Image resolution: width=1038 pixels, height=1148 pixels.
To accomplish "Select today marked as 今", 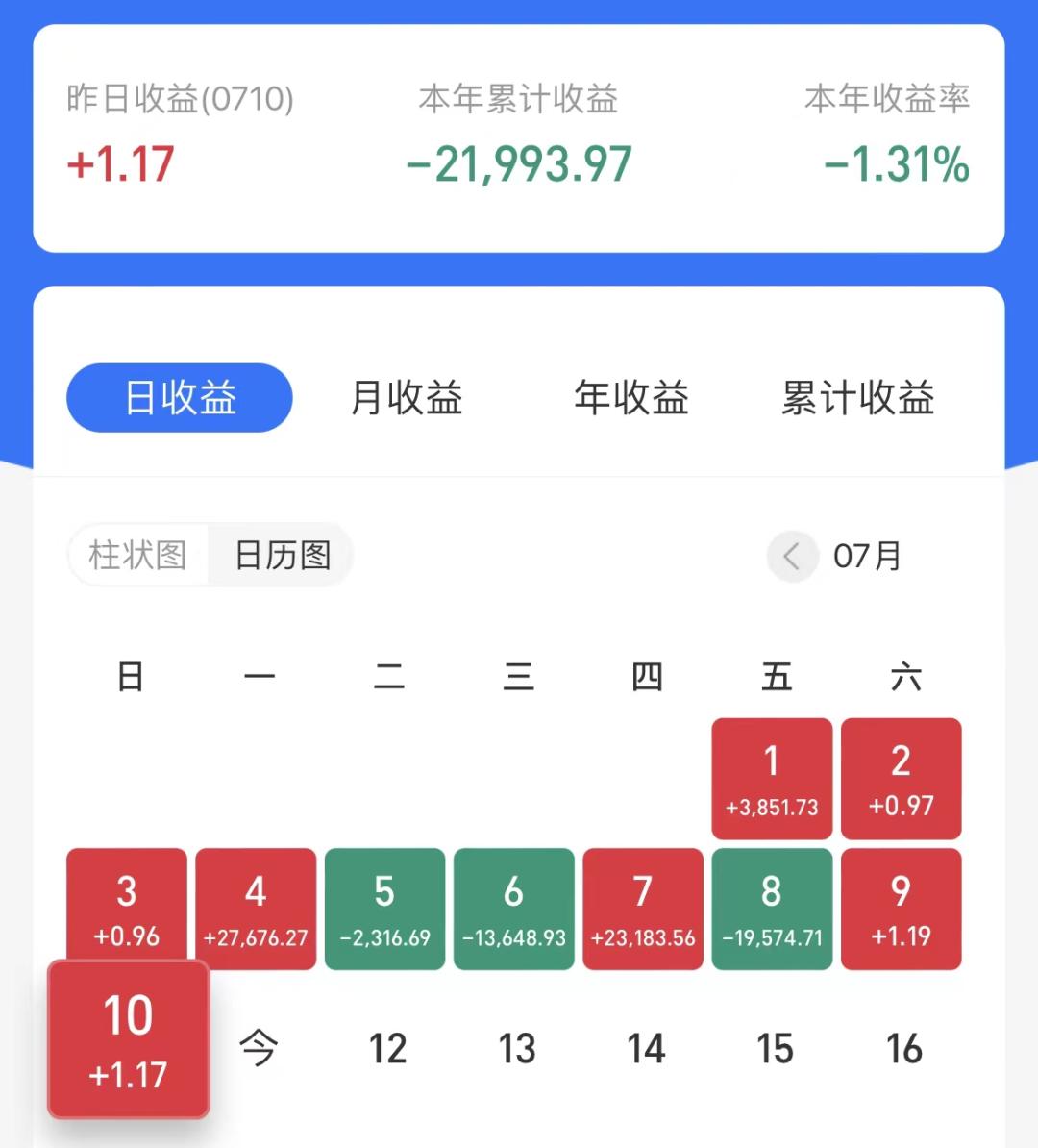I will click(257, 1049).
